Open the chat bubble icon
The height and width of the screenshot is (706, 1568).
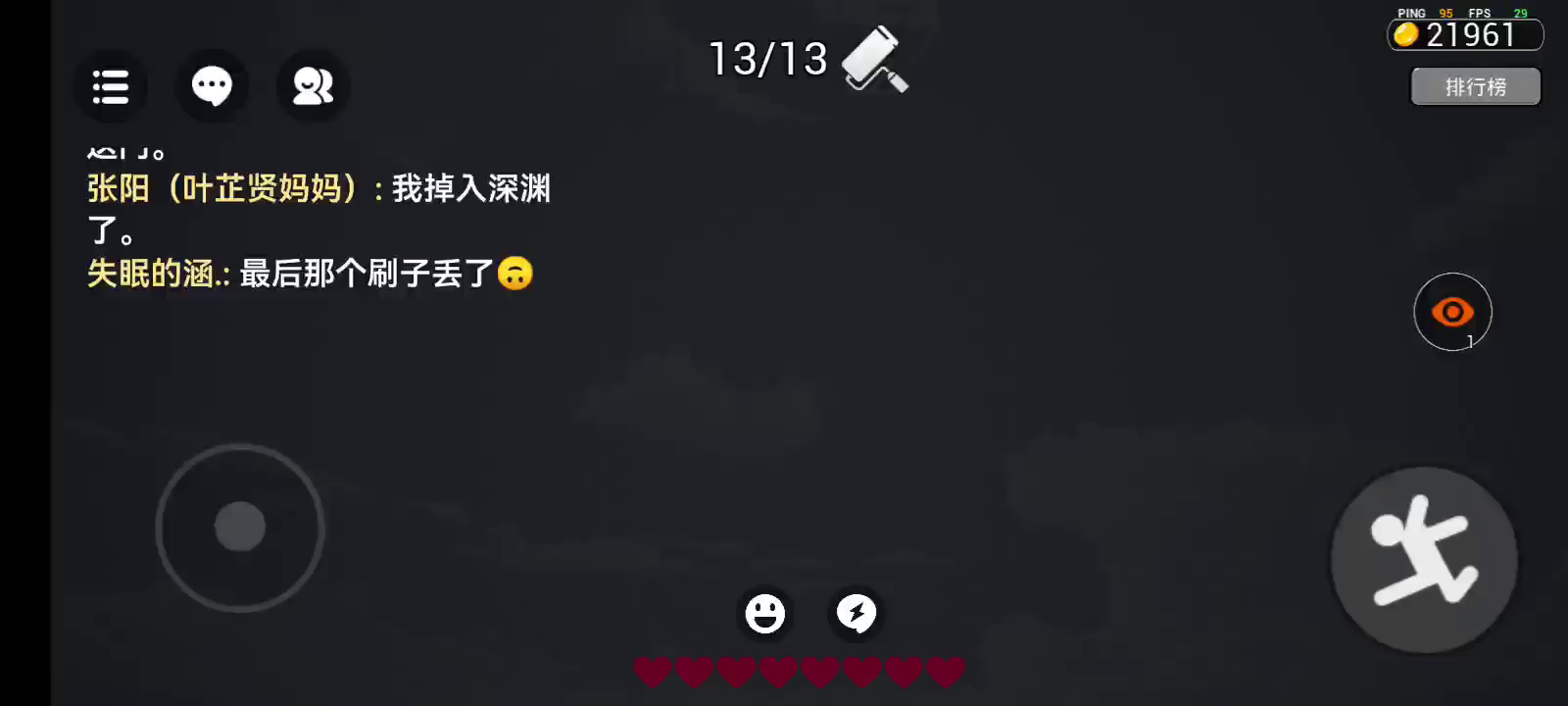(212, 86)
